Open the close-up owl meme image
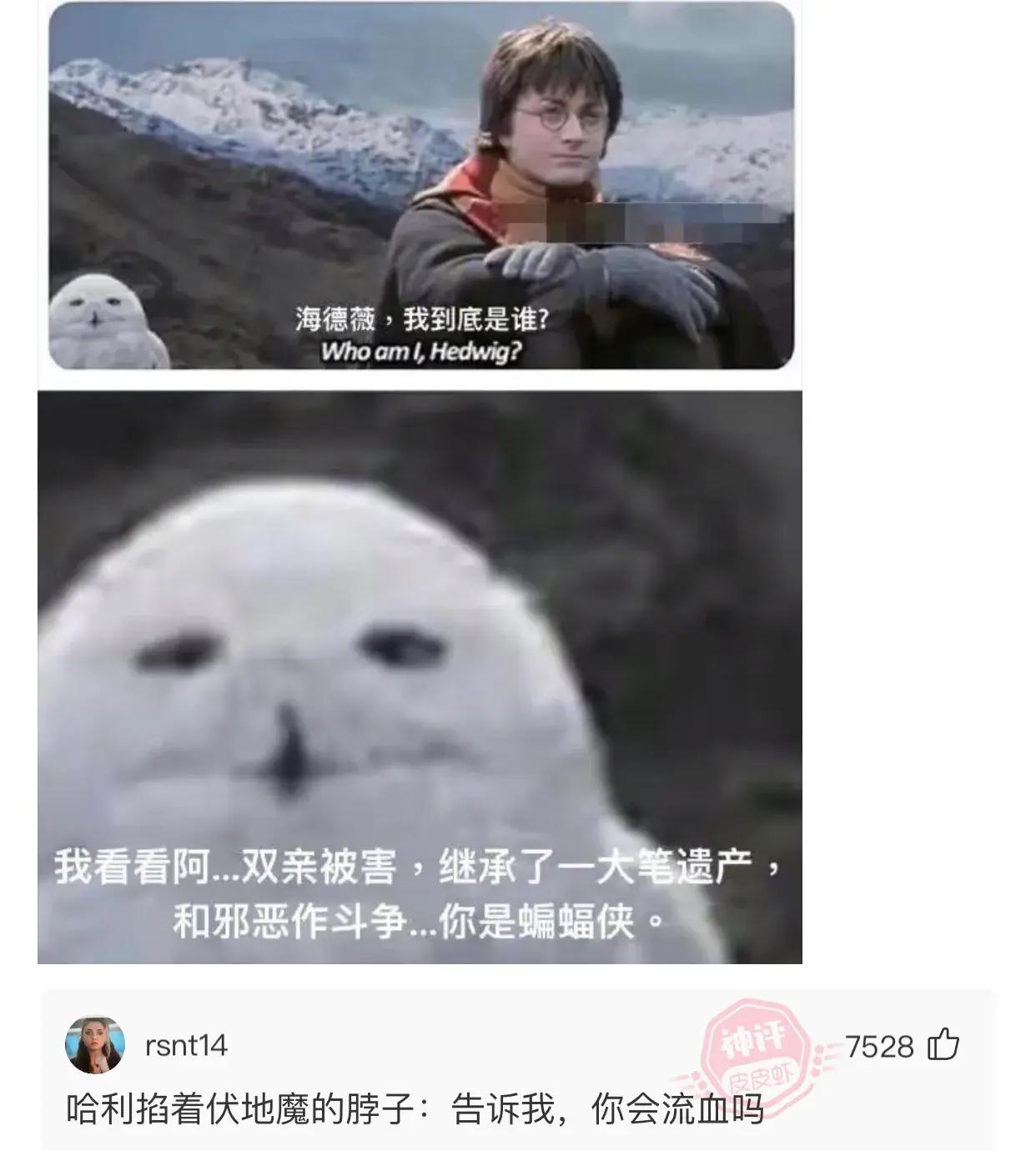This screenshot has width=1036, height=1151. tap(420, 677)
